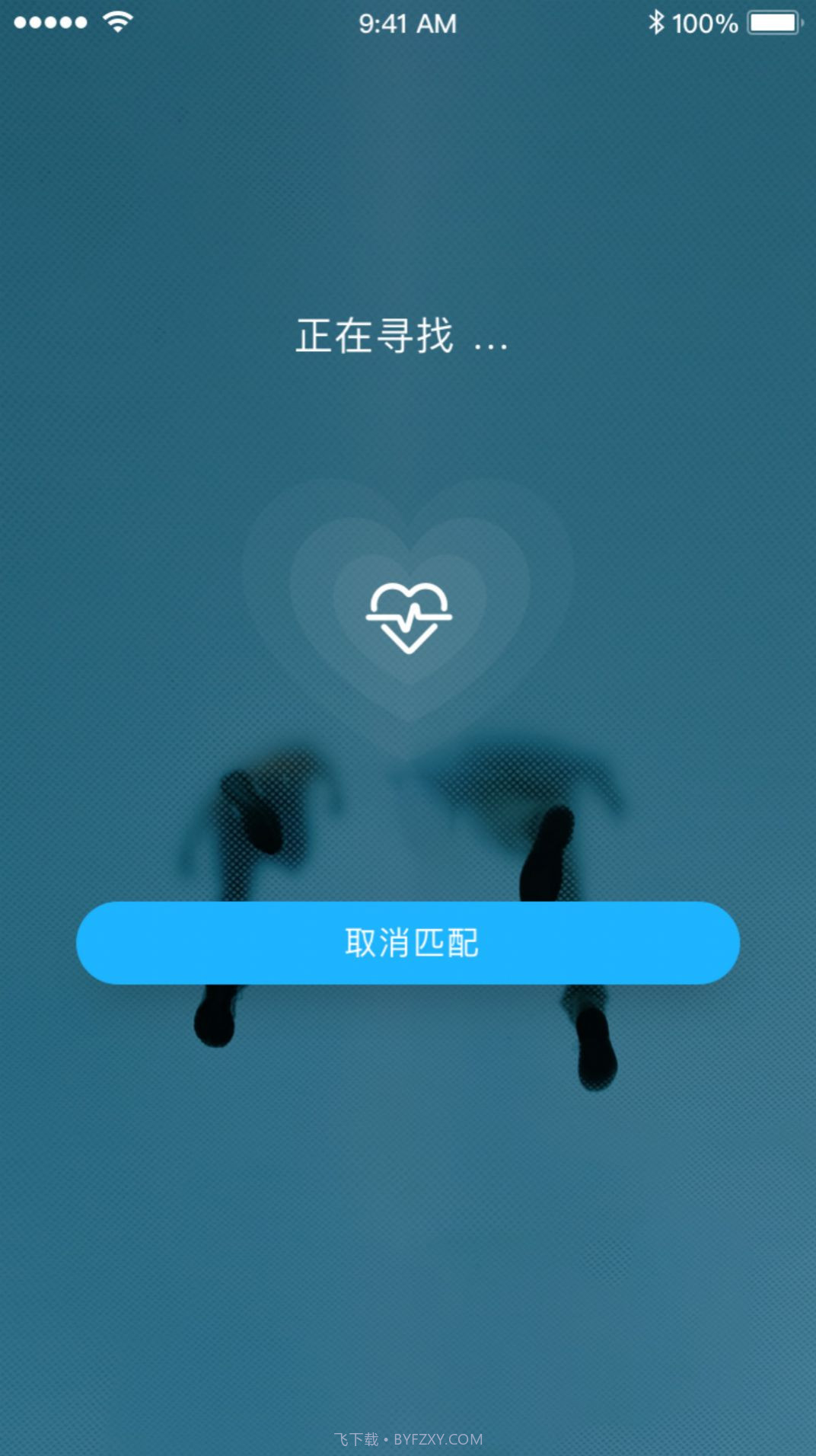
Task: Tap the 取消匹配 cancel matching button
Action: (408, 943)
